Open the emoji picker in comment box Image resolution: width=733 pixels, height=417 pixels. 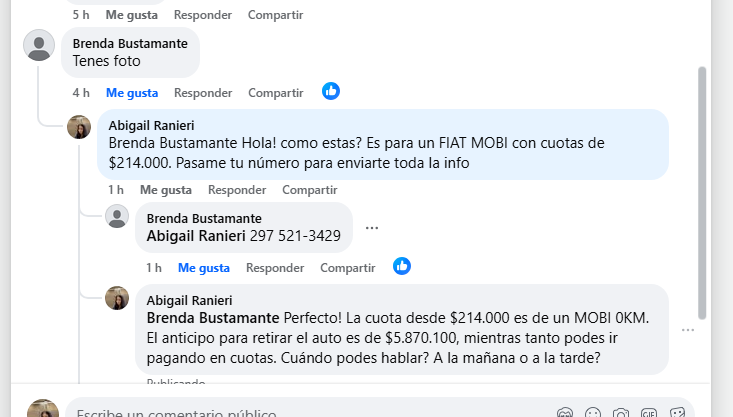click(593, 413)
